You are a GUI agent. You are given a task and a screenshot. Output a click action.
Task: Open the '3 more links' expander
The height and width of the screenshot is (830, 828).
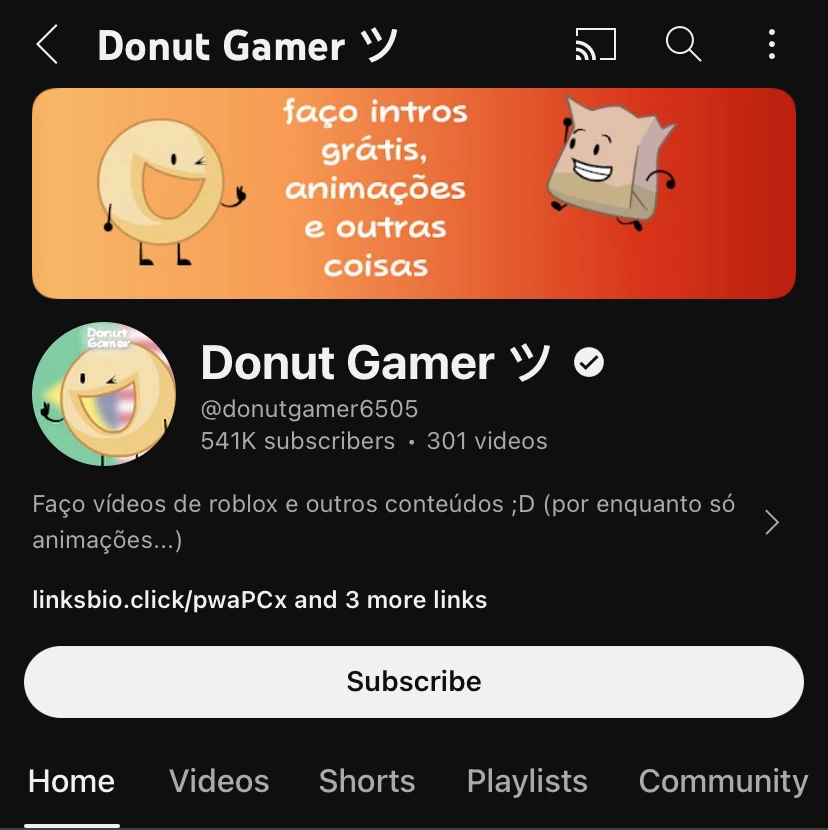[x=380, y=599]
